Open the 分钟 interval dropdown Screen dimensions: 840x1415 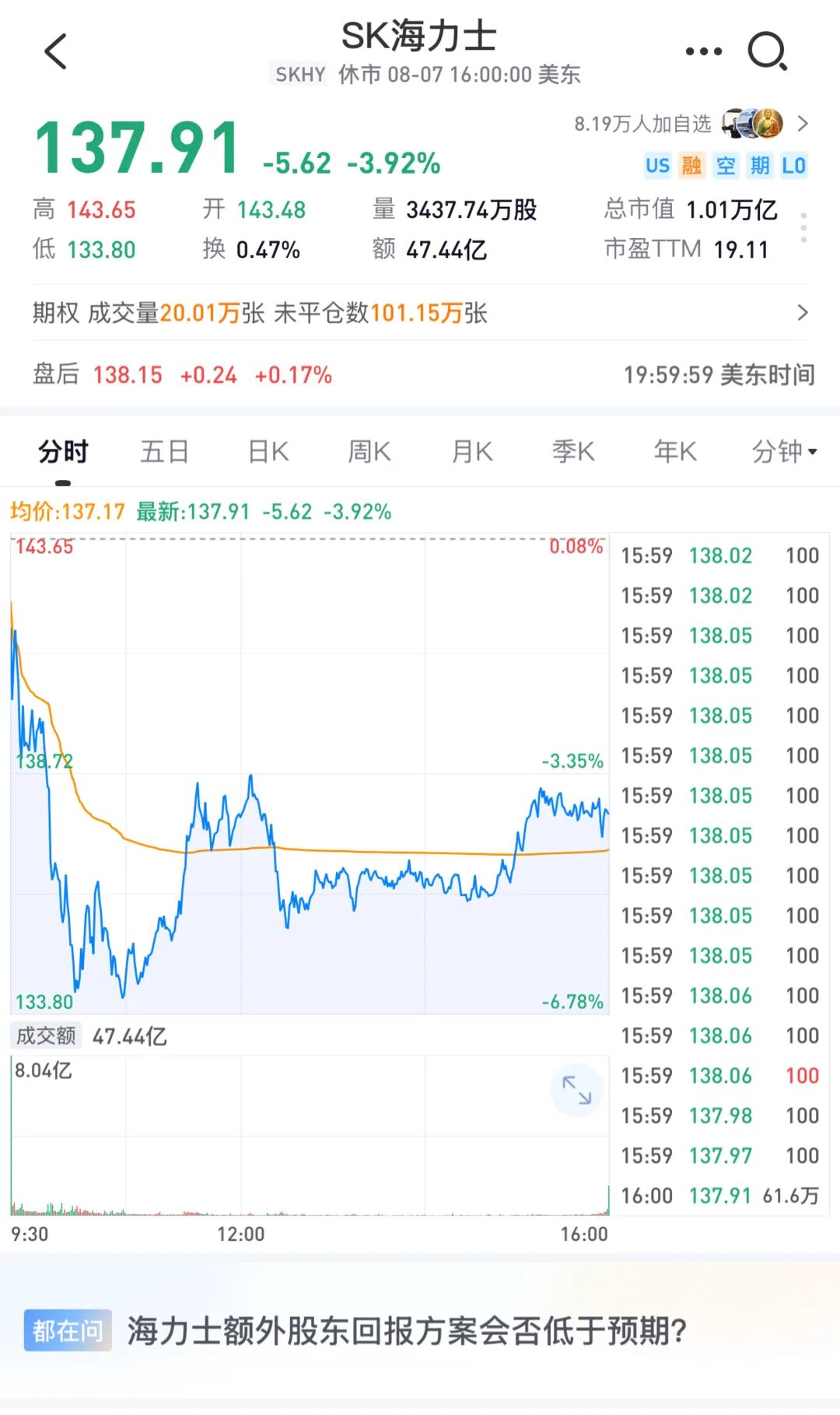[784, 451]
